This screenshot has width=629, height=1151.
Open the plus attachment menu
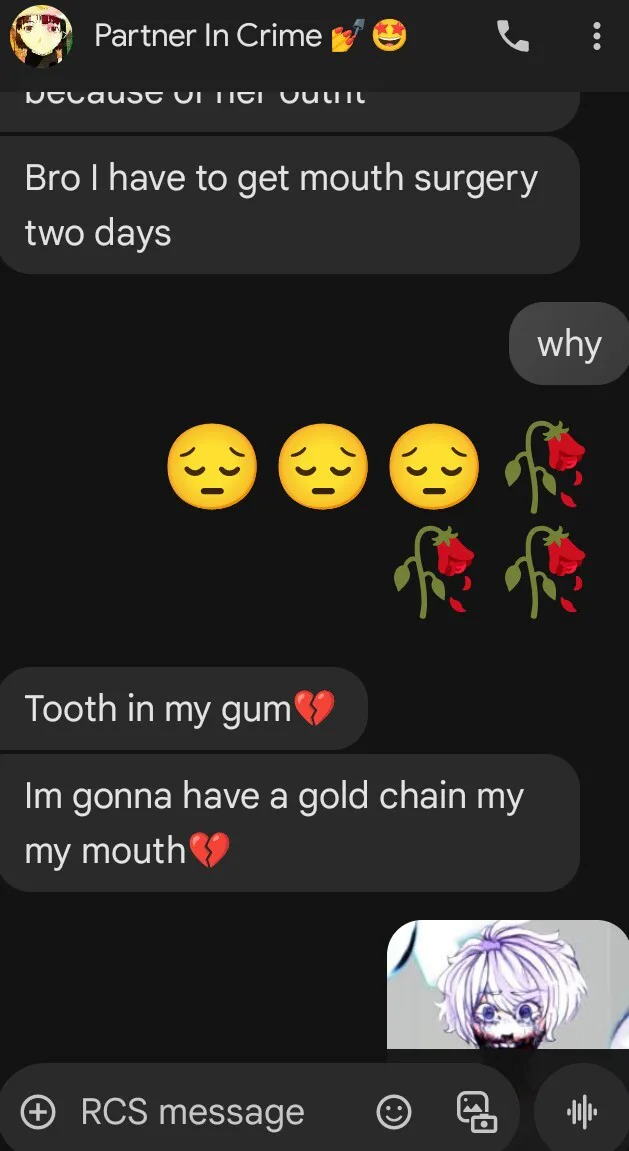tap(38, 1111)
